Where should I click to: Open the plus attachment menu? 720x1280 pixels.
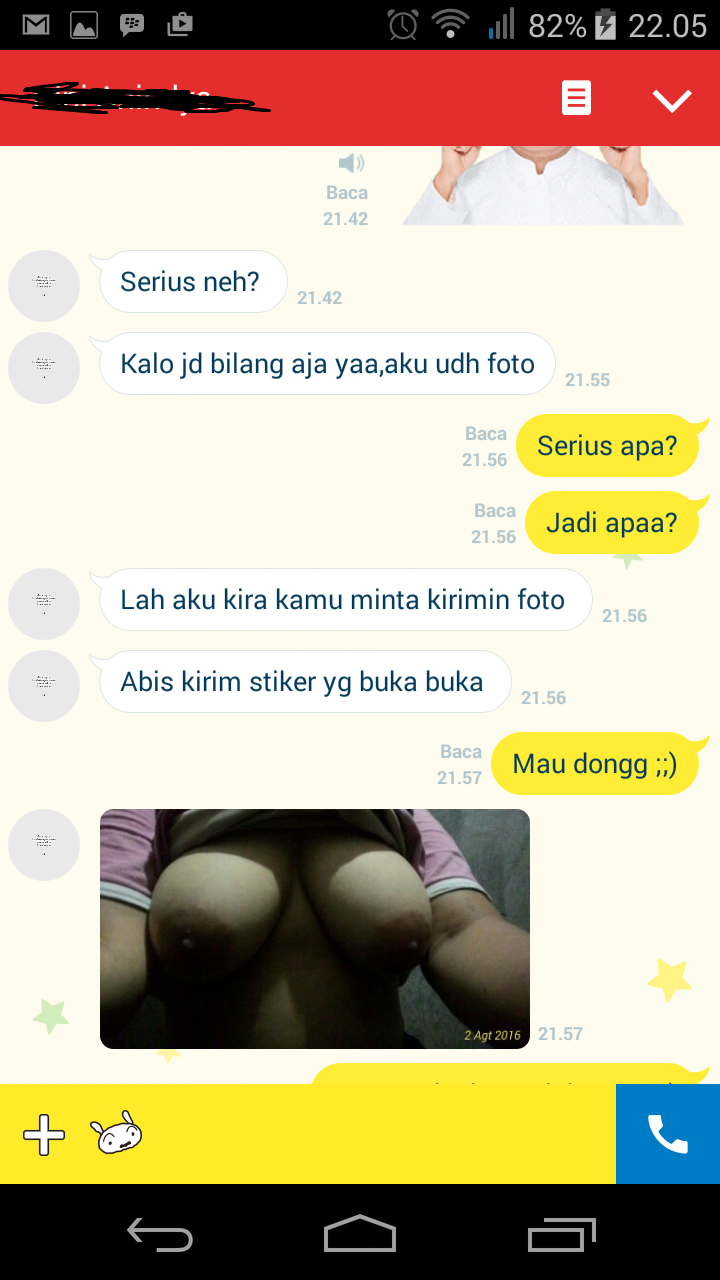[x=44, y=1134]
